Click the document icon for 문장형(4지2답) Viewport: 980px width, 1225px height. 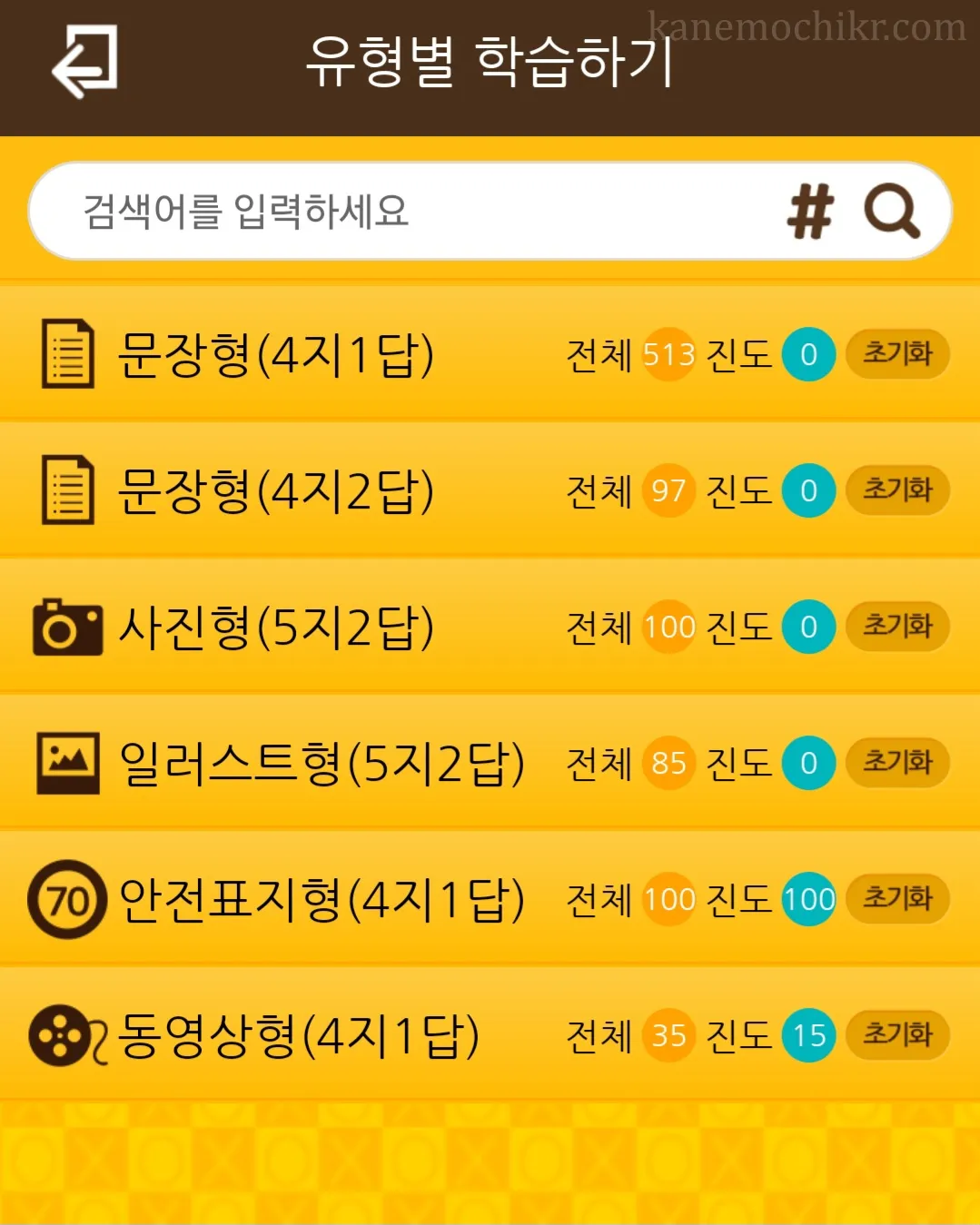coord(68,491)
